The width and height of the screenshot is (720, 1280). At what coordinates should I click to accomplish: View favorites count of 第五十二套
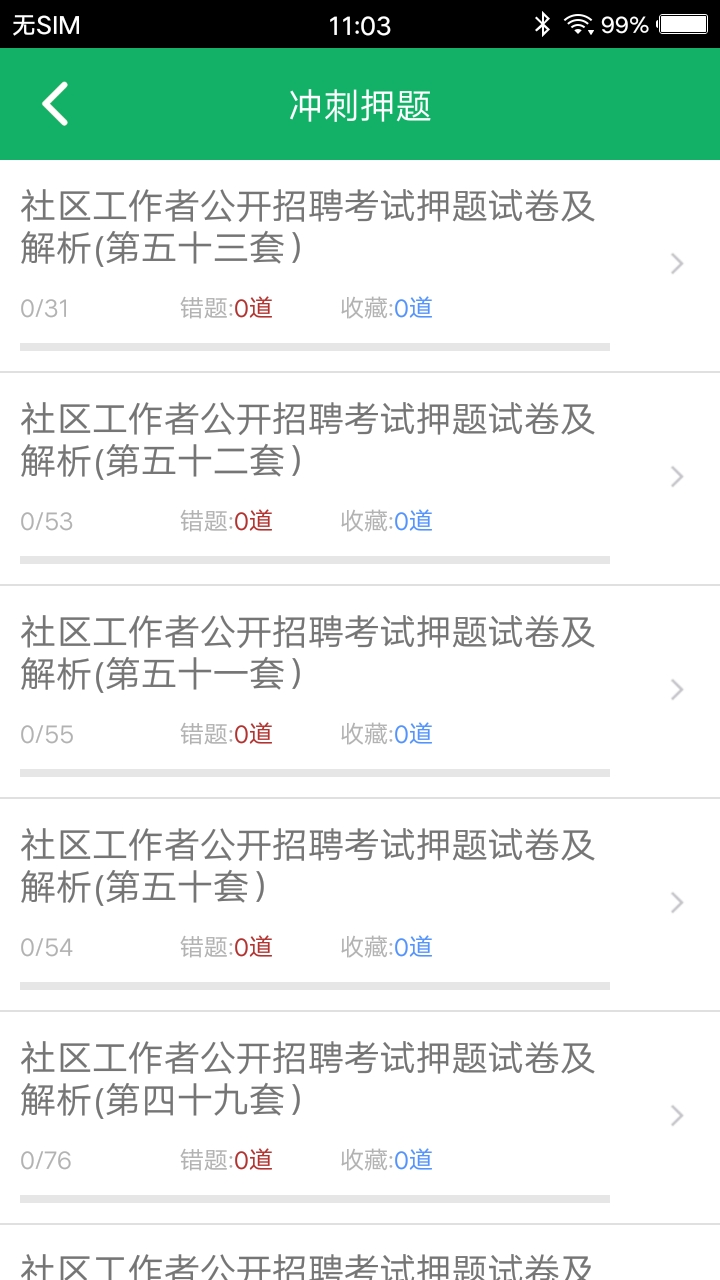(388, 520)
